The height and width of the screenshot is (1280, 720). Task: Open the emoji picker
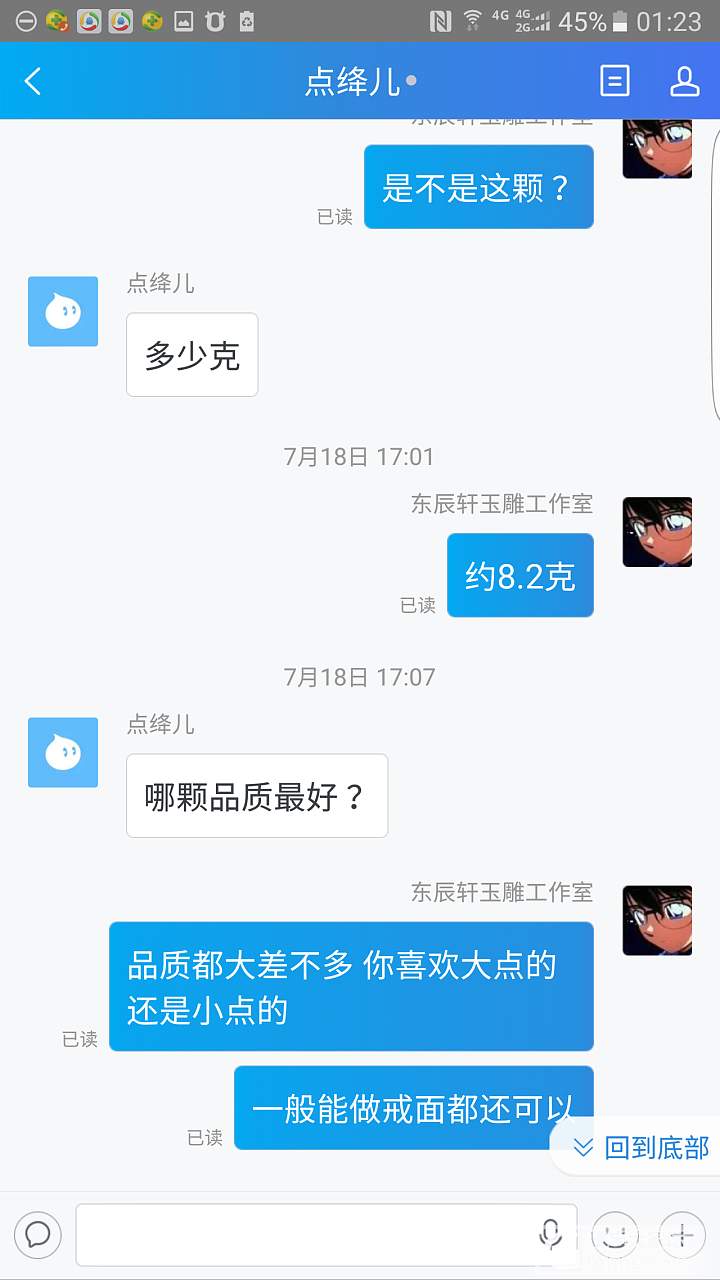[x=615, y=1235]
